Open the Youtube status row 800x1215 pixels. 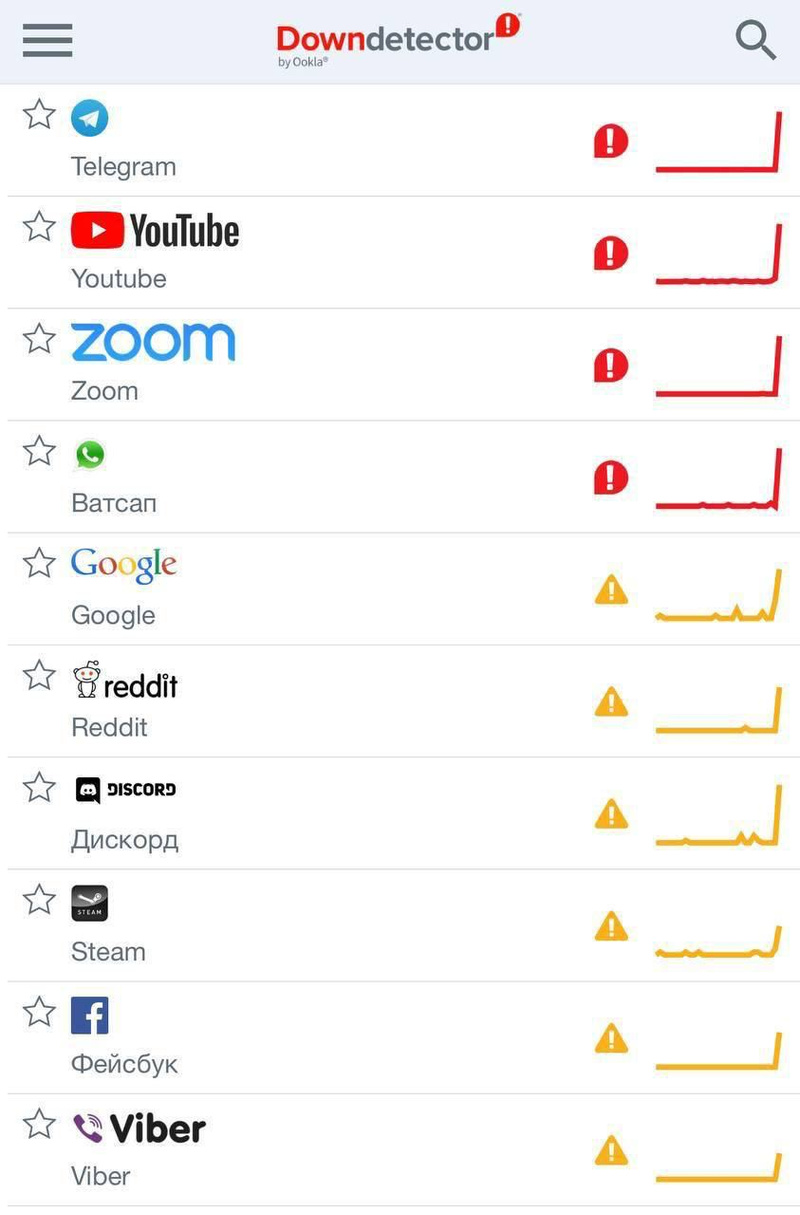pyautogui.click(x=119, y=278)
